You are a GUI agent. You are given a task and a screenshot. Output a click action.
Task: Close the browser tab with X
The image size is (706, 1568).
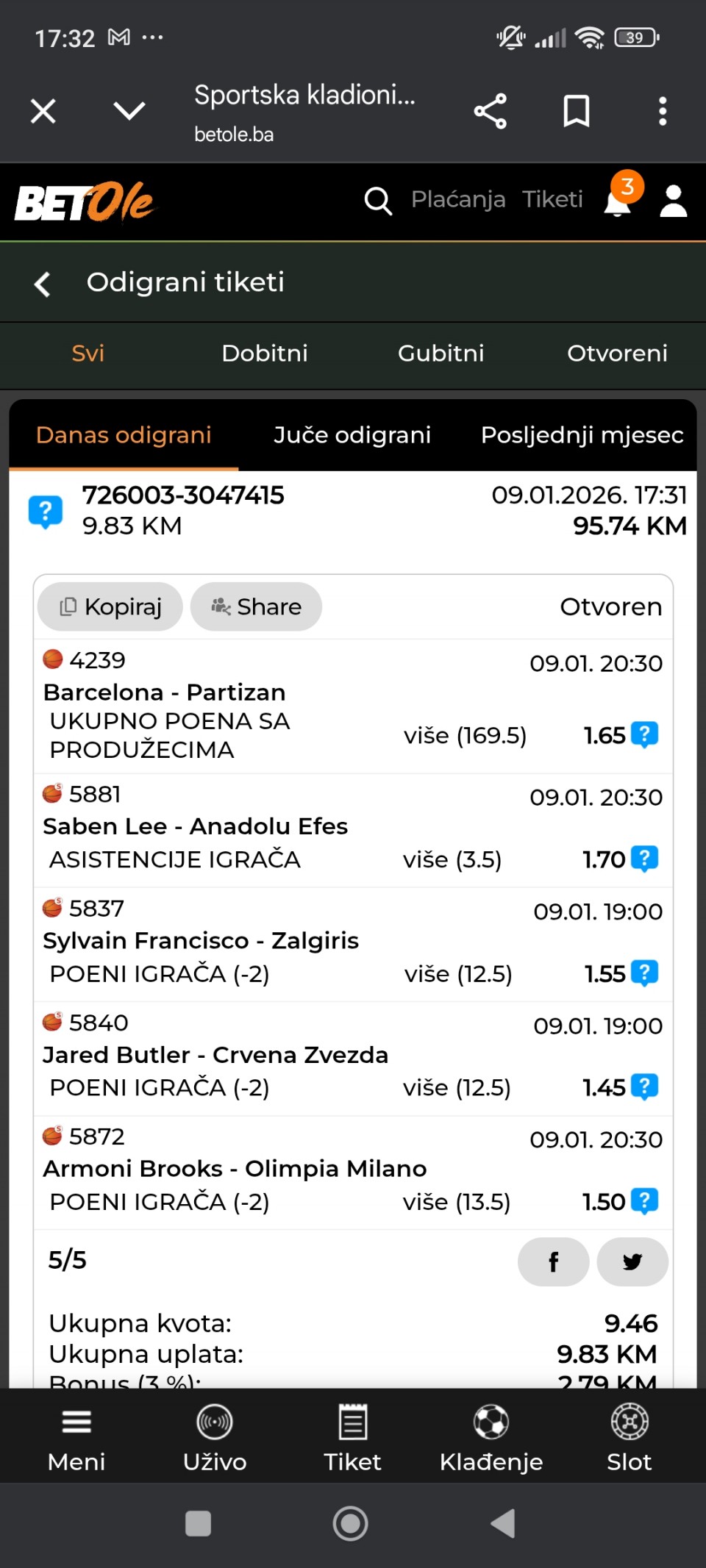(43, 111)
